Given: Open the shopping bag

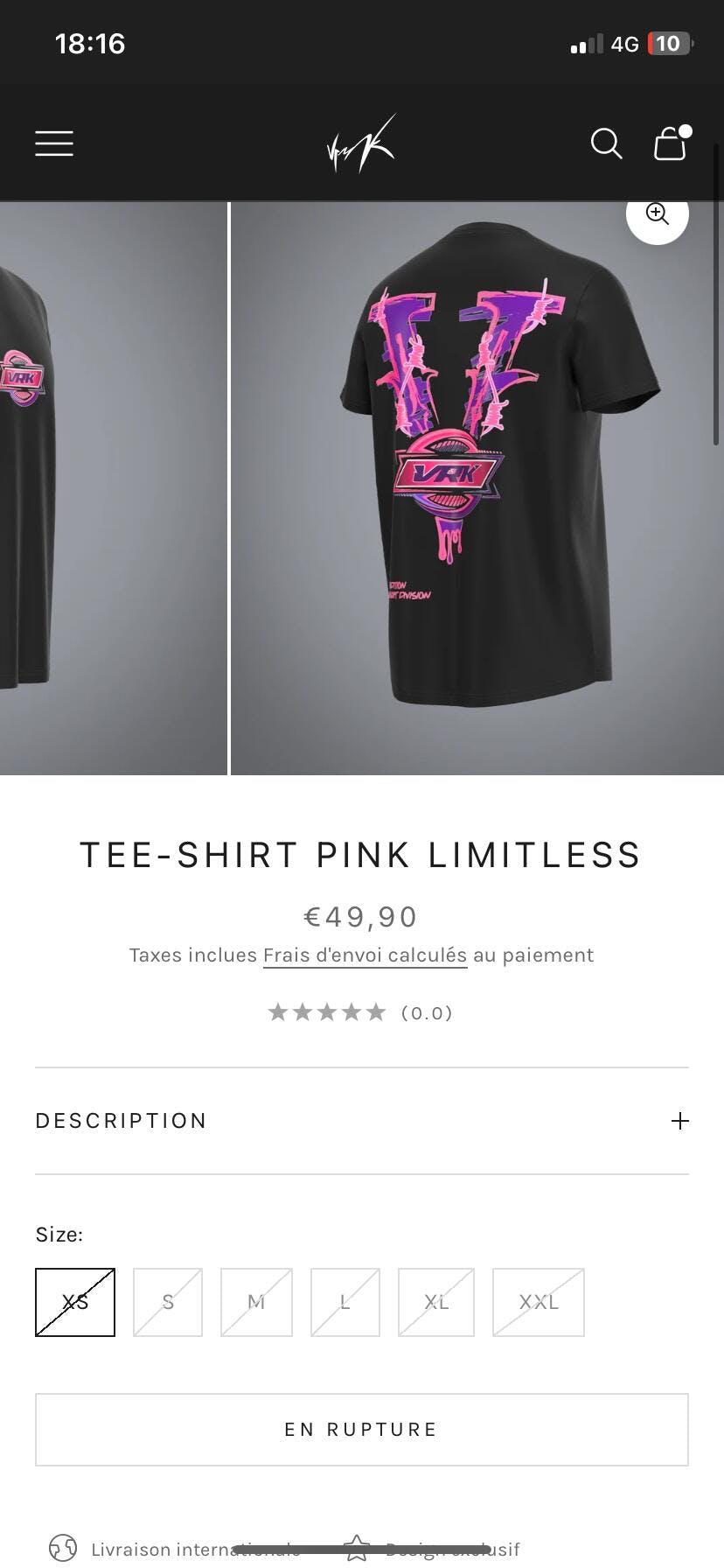Looking at the screenshot, I should pyautogui.click(x=671, y=143).
